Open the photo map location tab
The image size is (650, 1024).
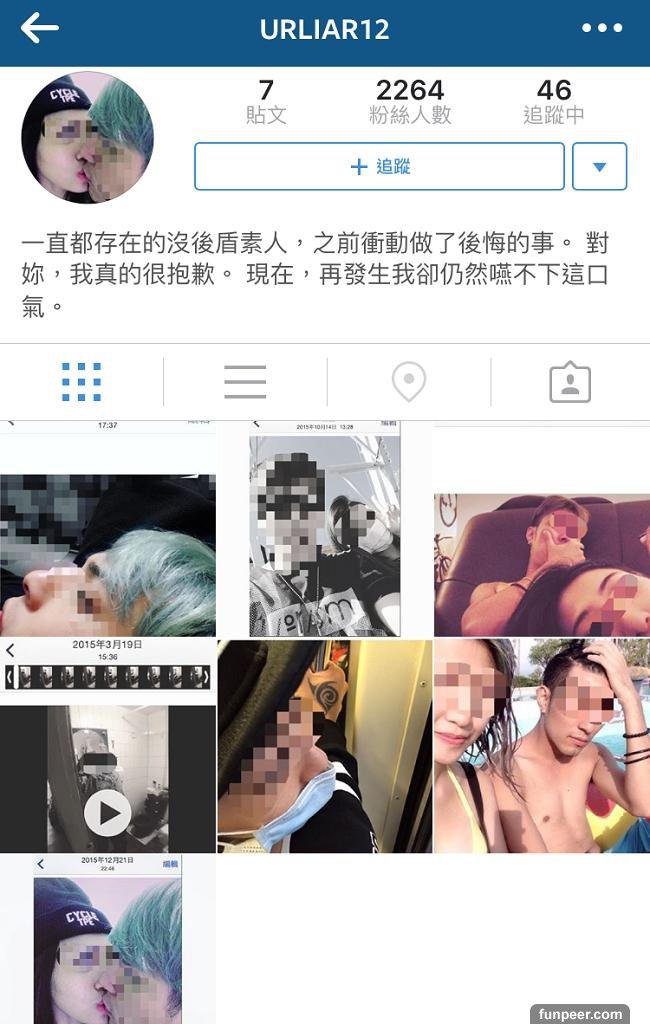coord(408,382)
